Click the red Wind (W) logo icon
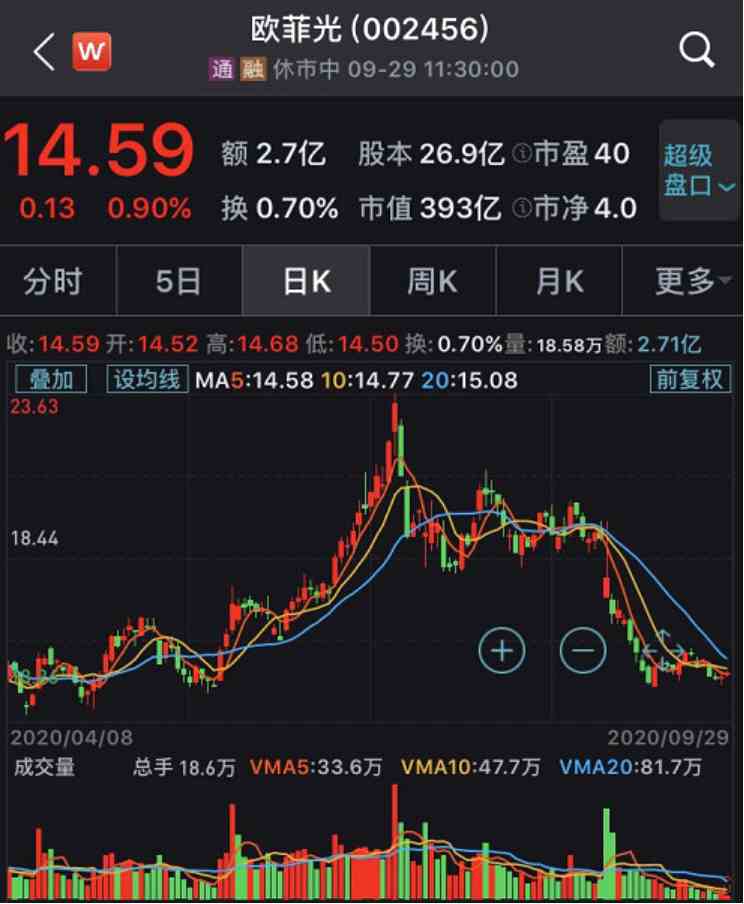 click(88, 52)
